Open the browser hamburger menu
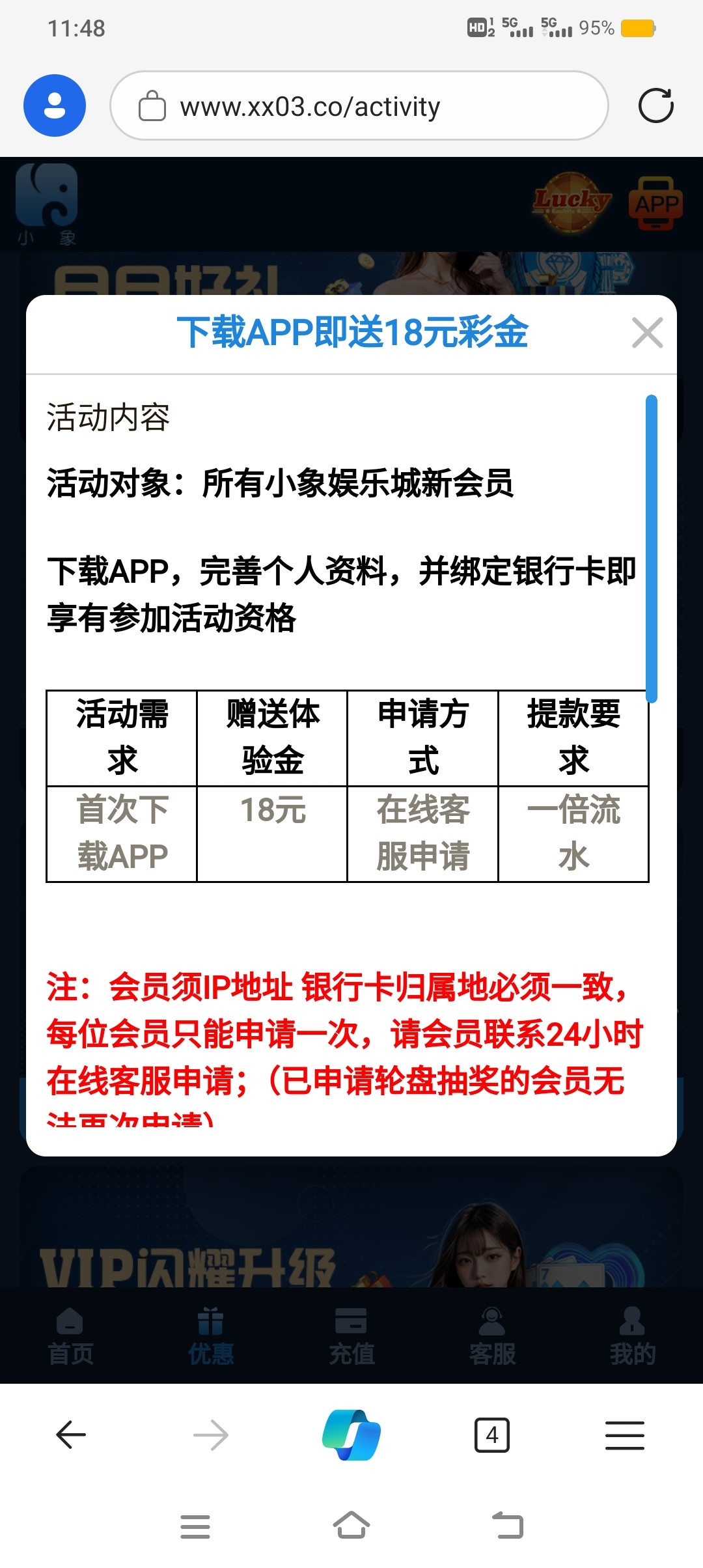The width and height of the screenshot is (703, 1568). (624, 1435)
